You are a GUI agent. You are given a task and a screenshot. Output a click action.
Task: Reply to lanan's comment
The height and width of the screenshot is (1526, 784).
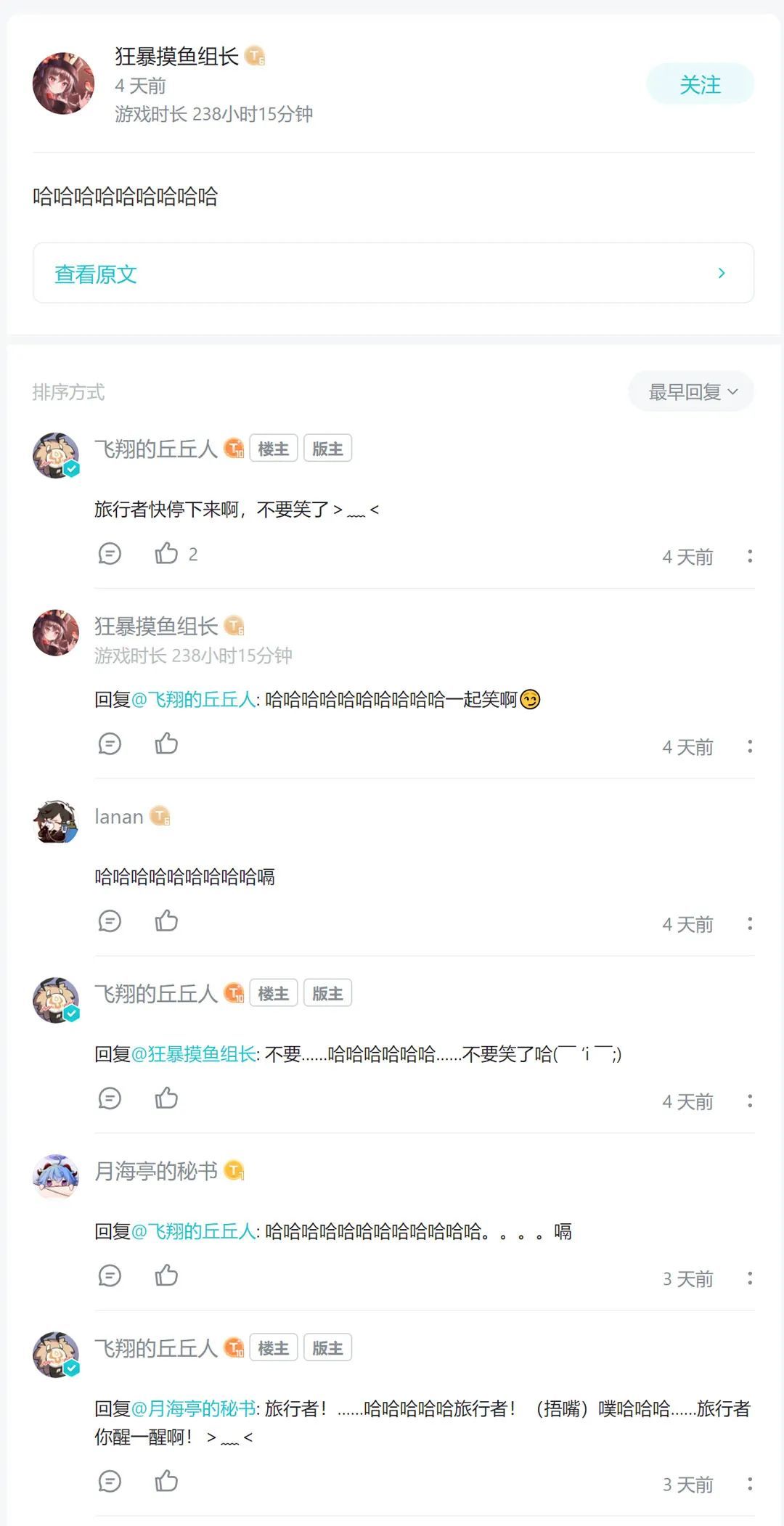(110, 921)
